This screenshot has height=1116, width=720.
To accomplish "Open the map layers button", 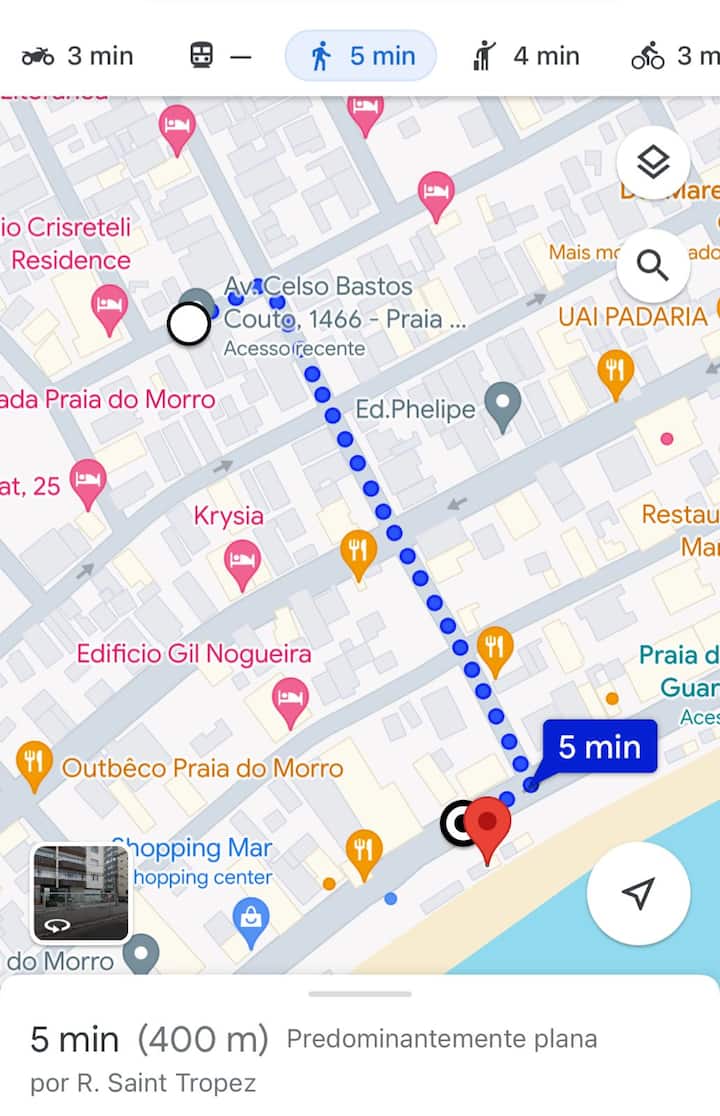I will (x=653, y=163).
